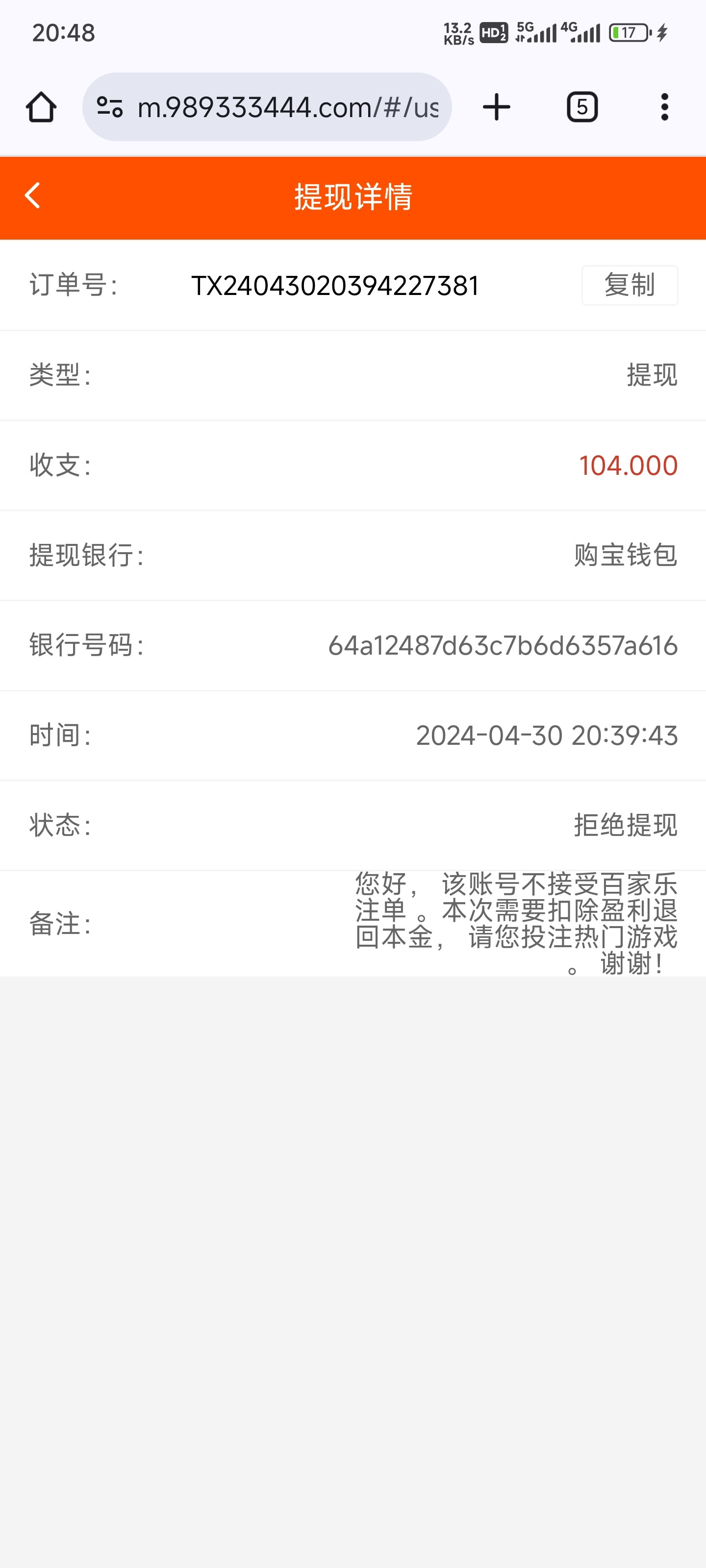Tap the back arrow on 提现详情 header

tap(33, 196)
